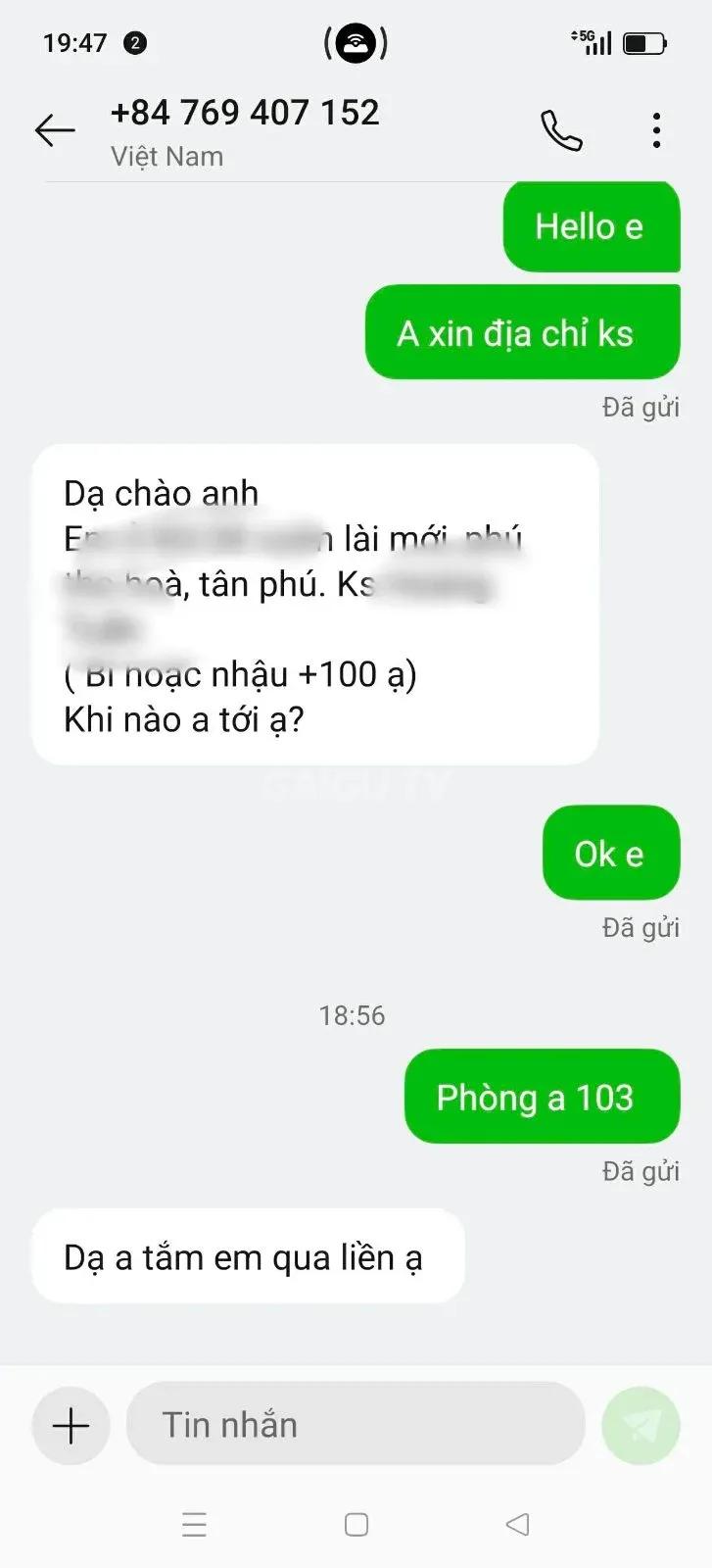Tap the plus attachment button

tap(71, 1426)
